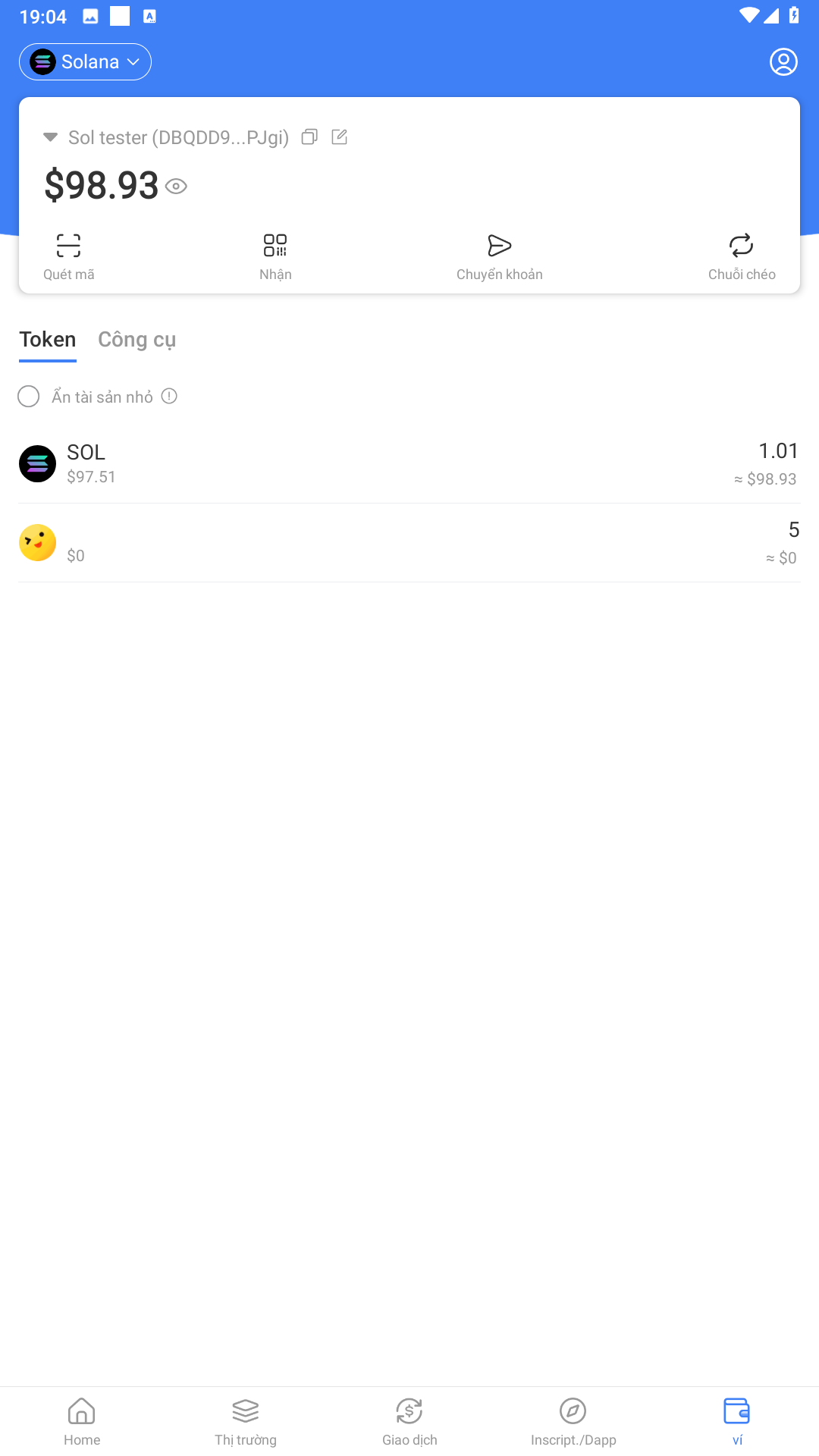Switch to the Công cụ tab
This screenshot has height=1456, width=819.
(136, 340)
